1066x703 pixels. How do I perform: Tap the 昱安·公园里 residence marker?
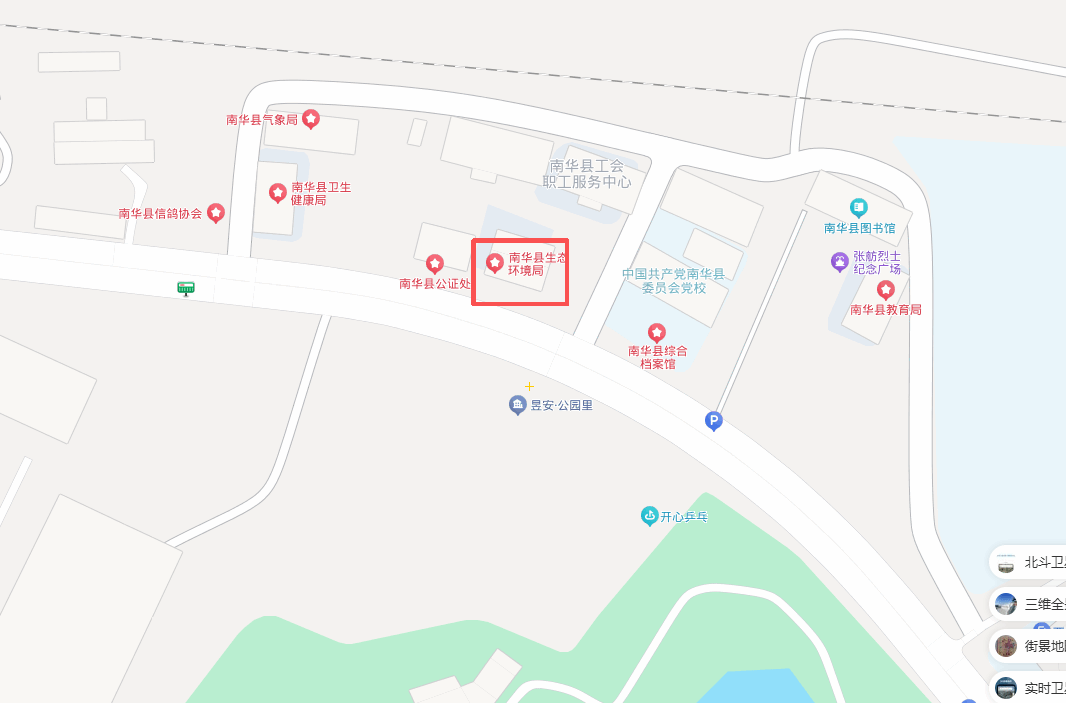[517, 405]
